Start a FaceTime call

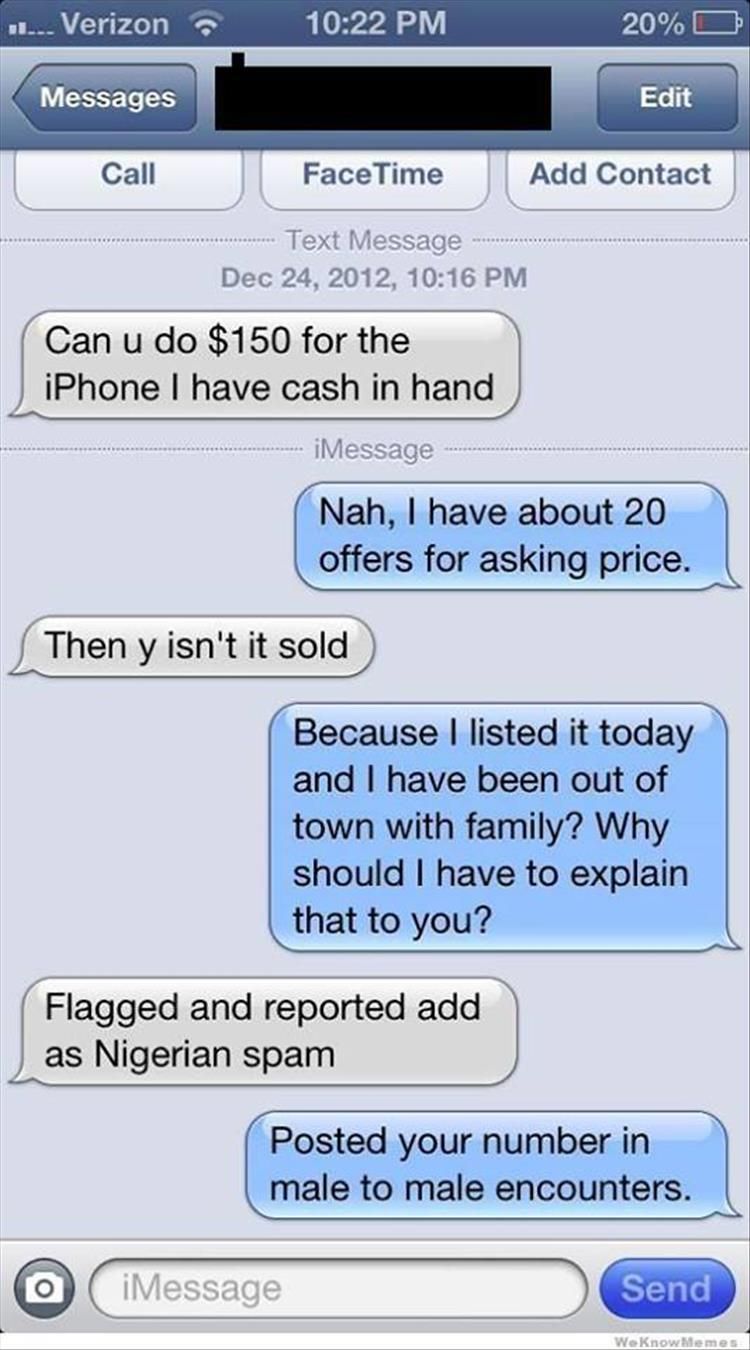pyautogui.click(x=373, y=175)
